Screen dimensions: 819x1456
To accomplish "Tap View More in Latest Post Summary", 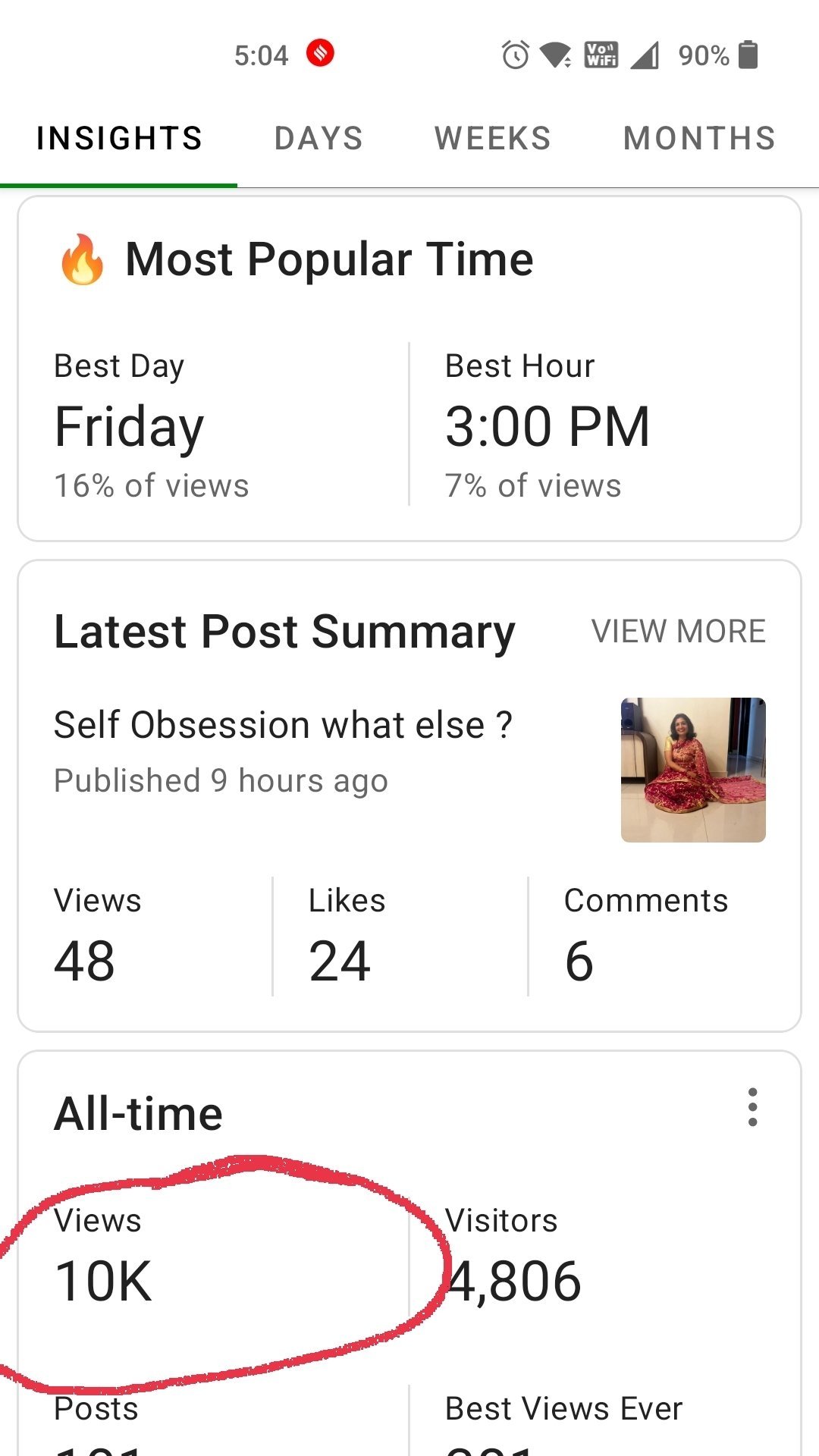I will [678, 632].
